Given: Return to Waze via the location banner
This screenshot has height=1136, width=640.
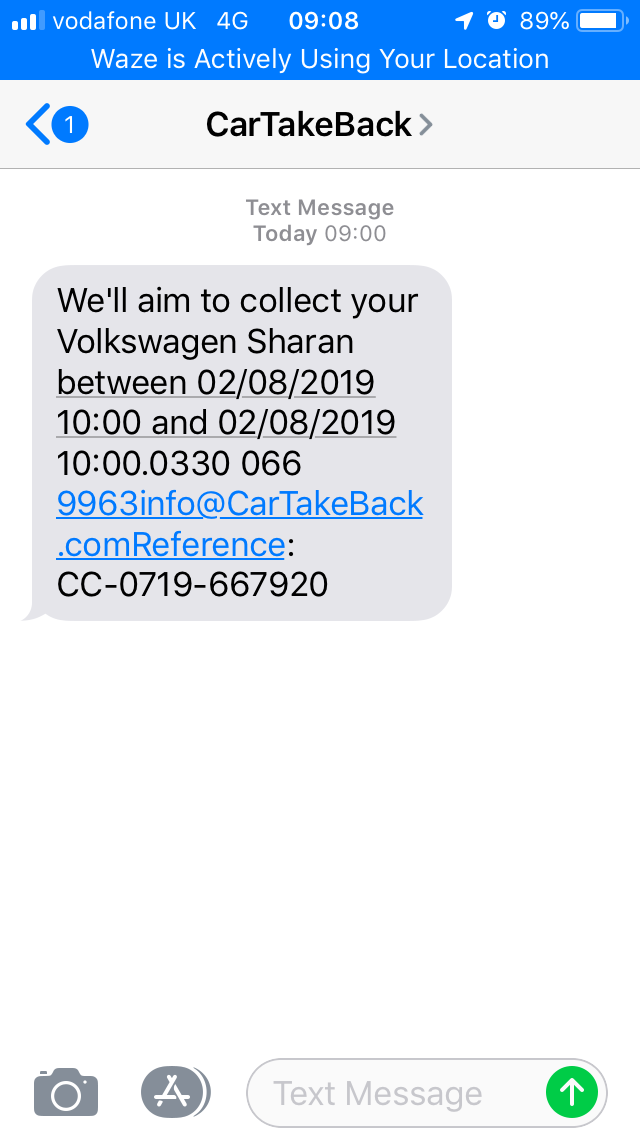Looking at the screenshot, I should [320, 59].
